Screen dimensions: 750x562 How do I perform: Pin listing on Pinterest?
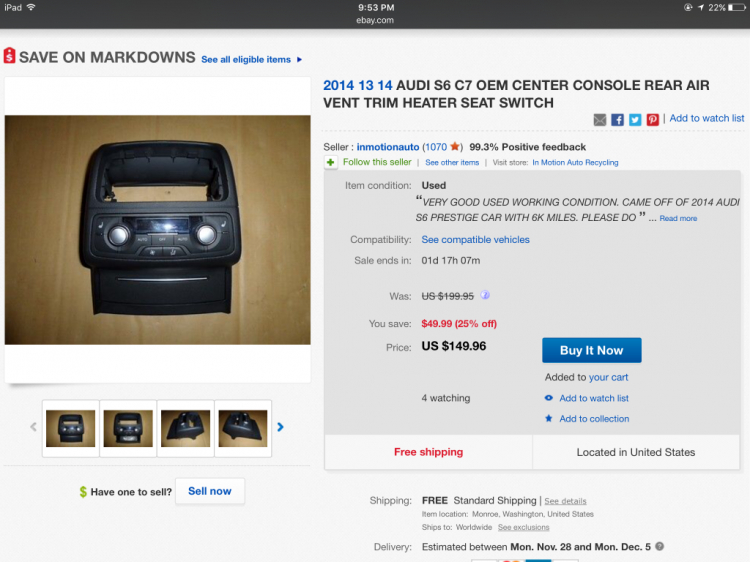coord(652,120)
